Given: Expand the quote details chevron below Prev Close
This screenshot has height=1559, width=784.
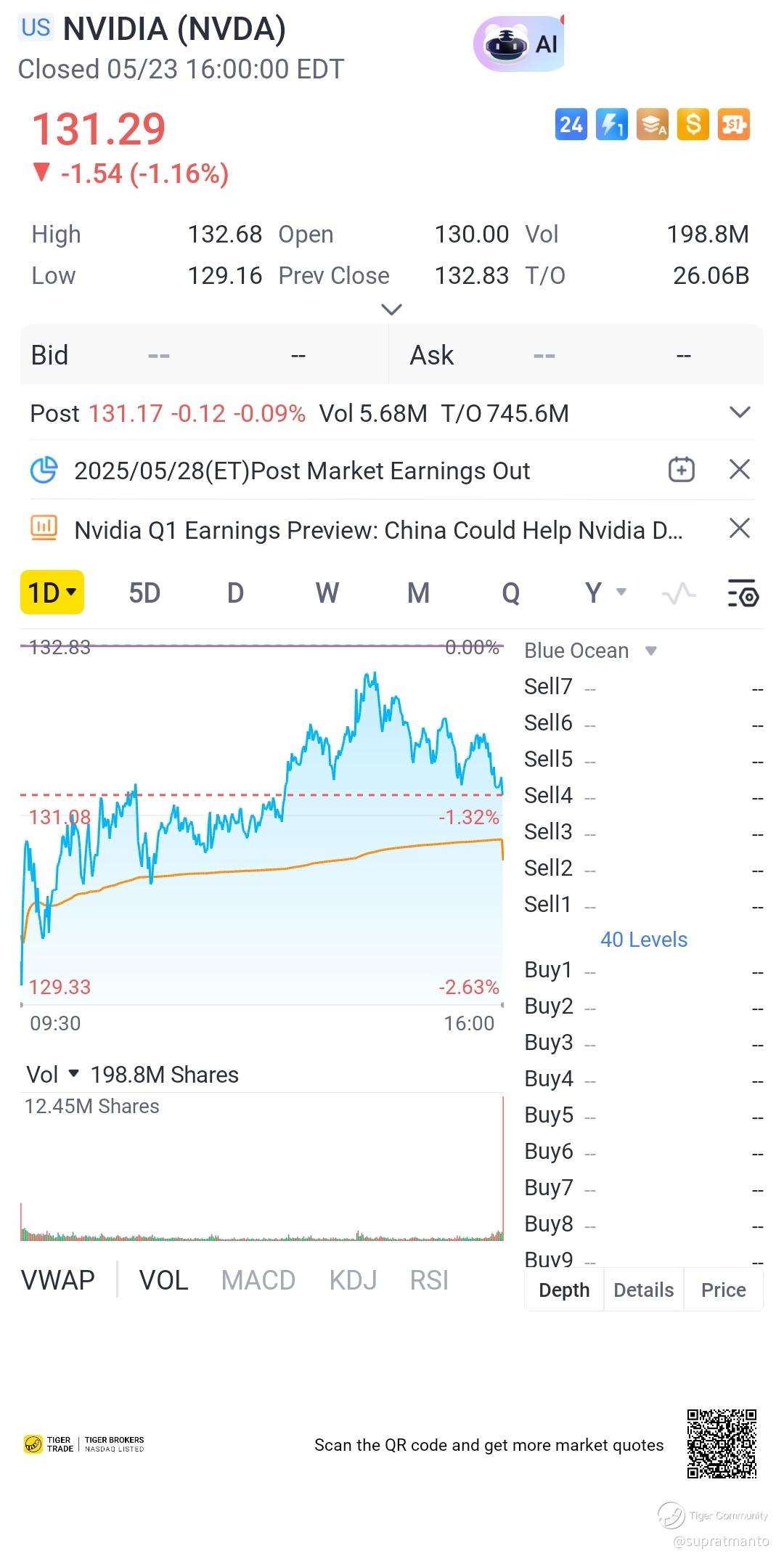Looking at the screenshot, I should (x=391, y=310).
